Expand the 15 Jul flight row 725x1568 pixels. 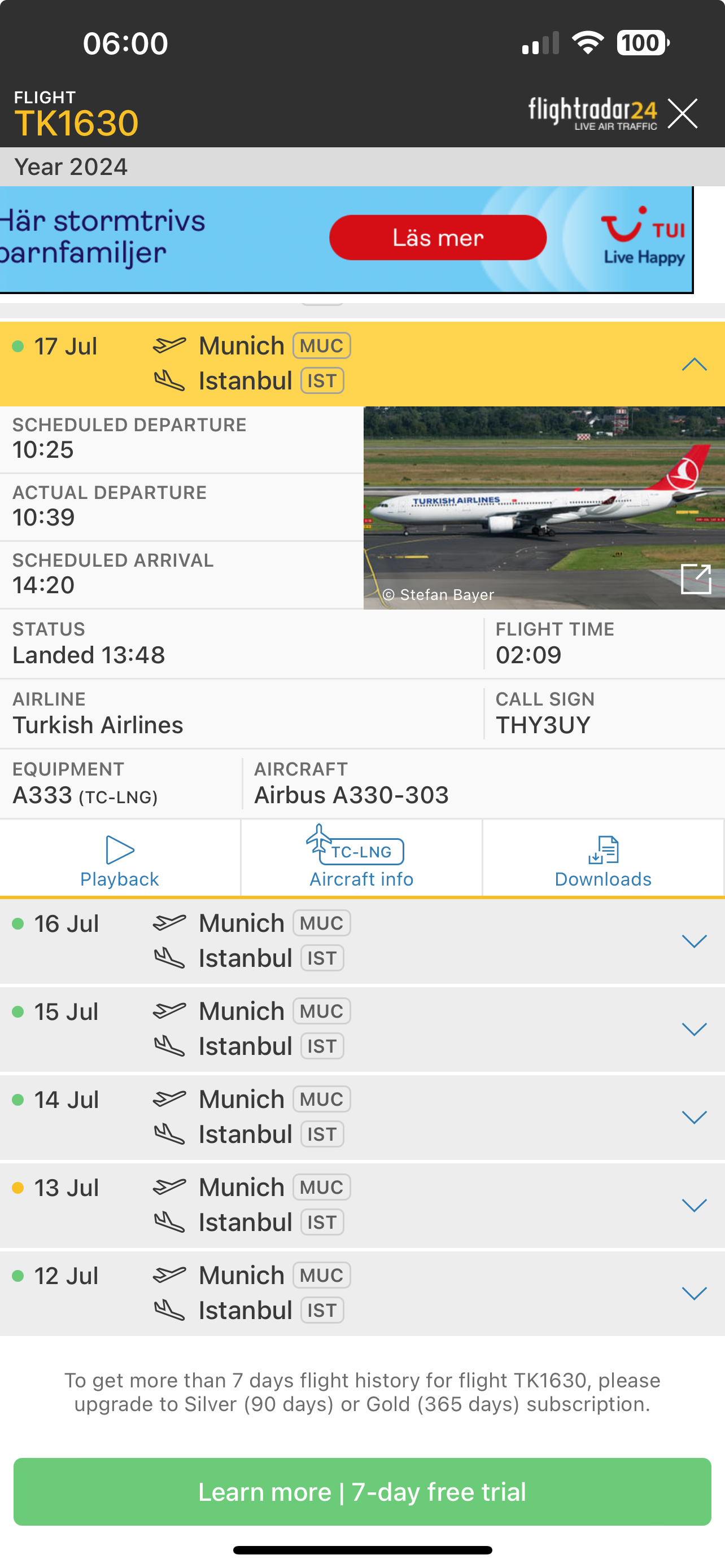click(x=693, y=1030)
